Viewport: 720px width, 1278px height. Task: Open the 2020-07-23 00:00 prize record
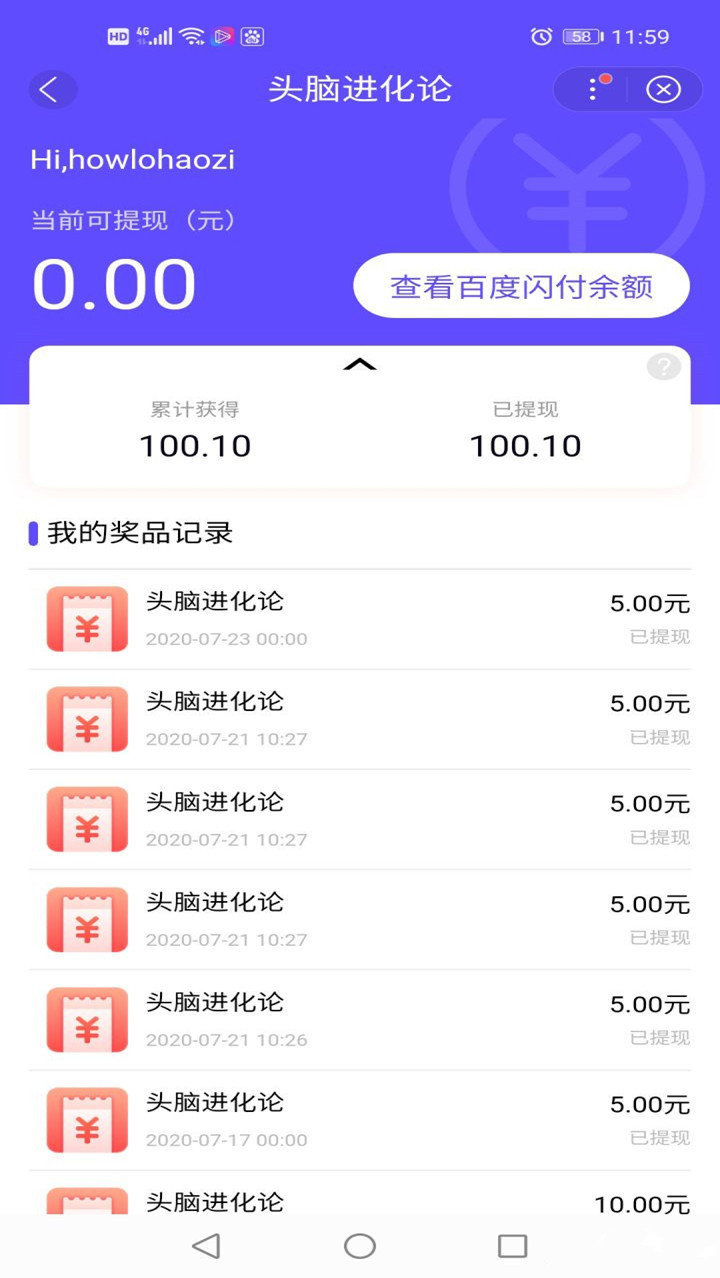(x=360, y=619)
